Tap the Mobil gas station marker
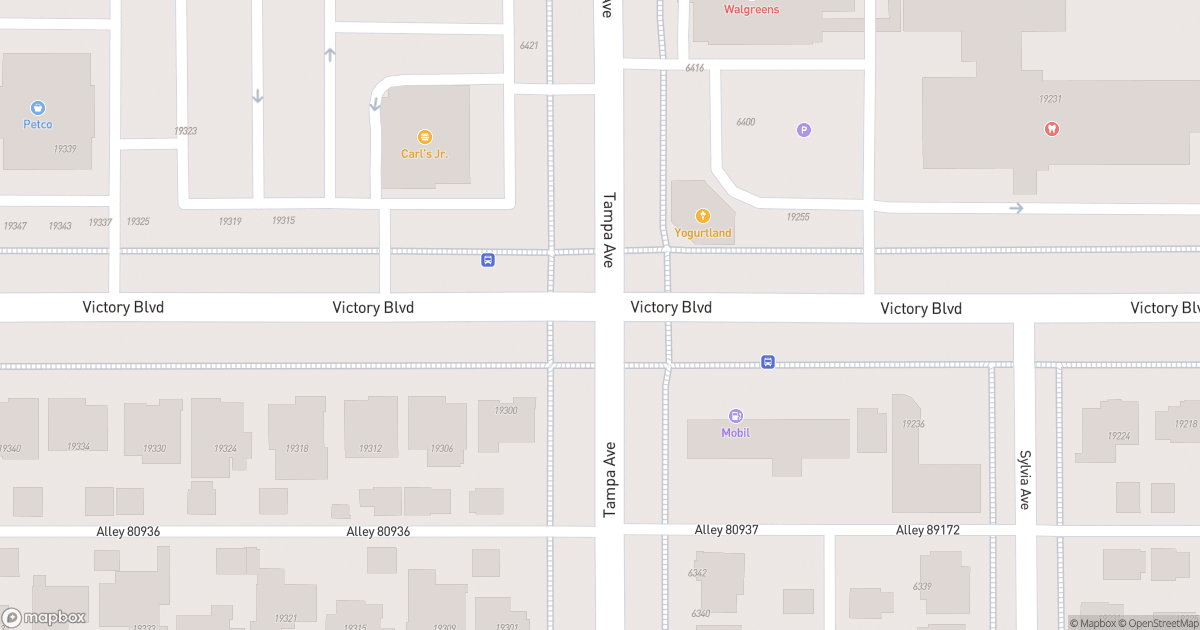Image resolution: width=1200 pixels, height=630 pixels. 736,416
